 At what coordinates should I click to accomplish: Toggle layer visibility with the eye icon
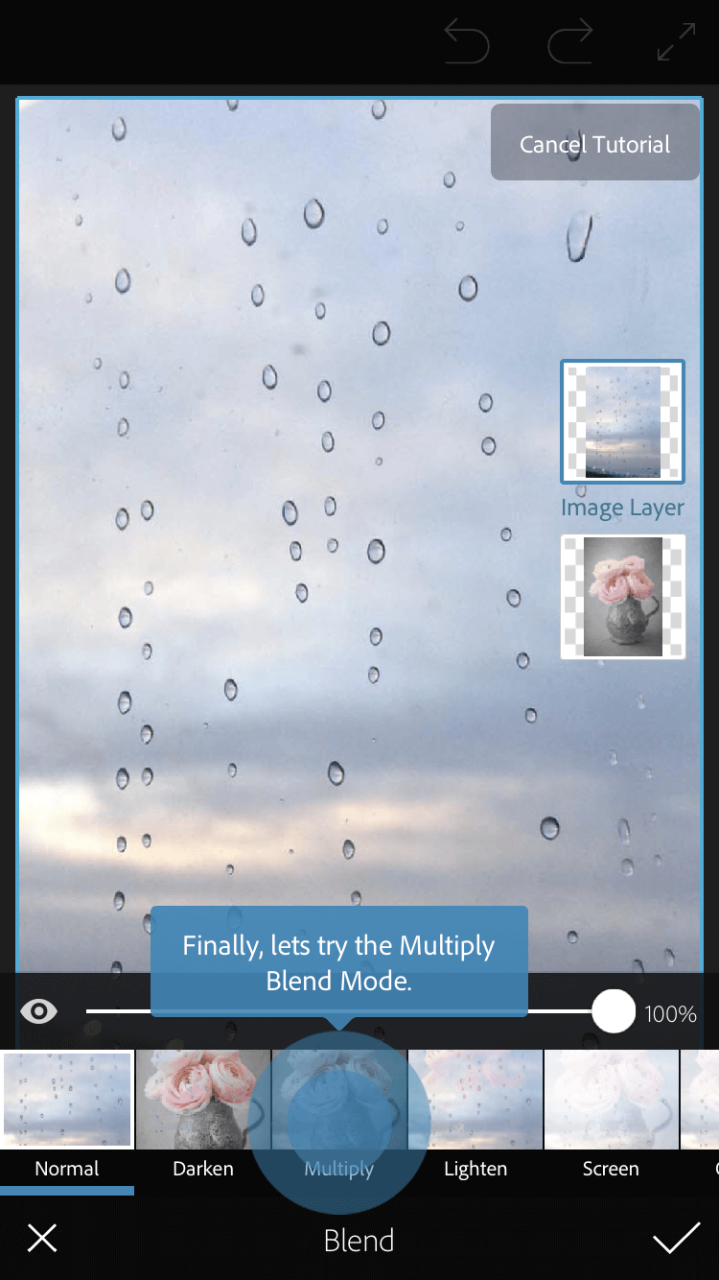pos(39,1012)
